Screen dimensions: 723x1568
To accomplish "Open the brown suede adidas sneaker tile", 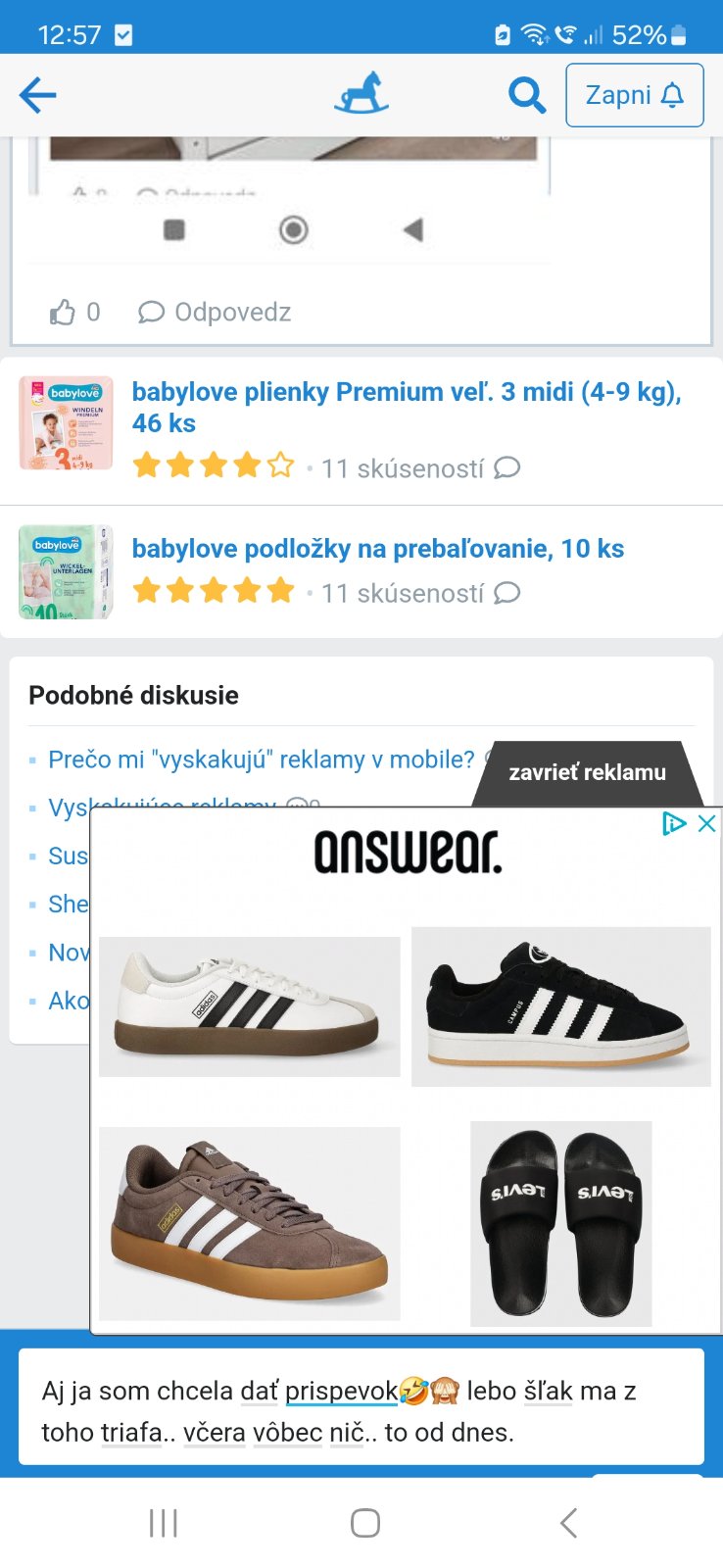I will pyautogui.click(x=250, y=1223).
